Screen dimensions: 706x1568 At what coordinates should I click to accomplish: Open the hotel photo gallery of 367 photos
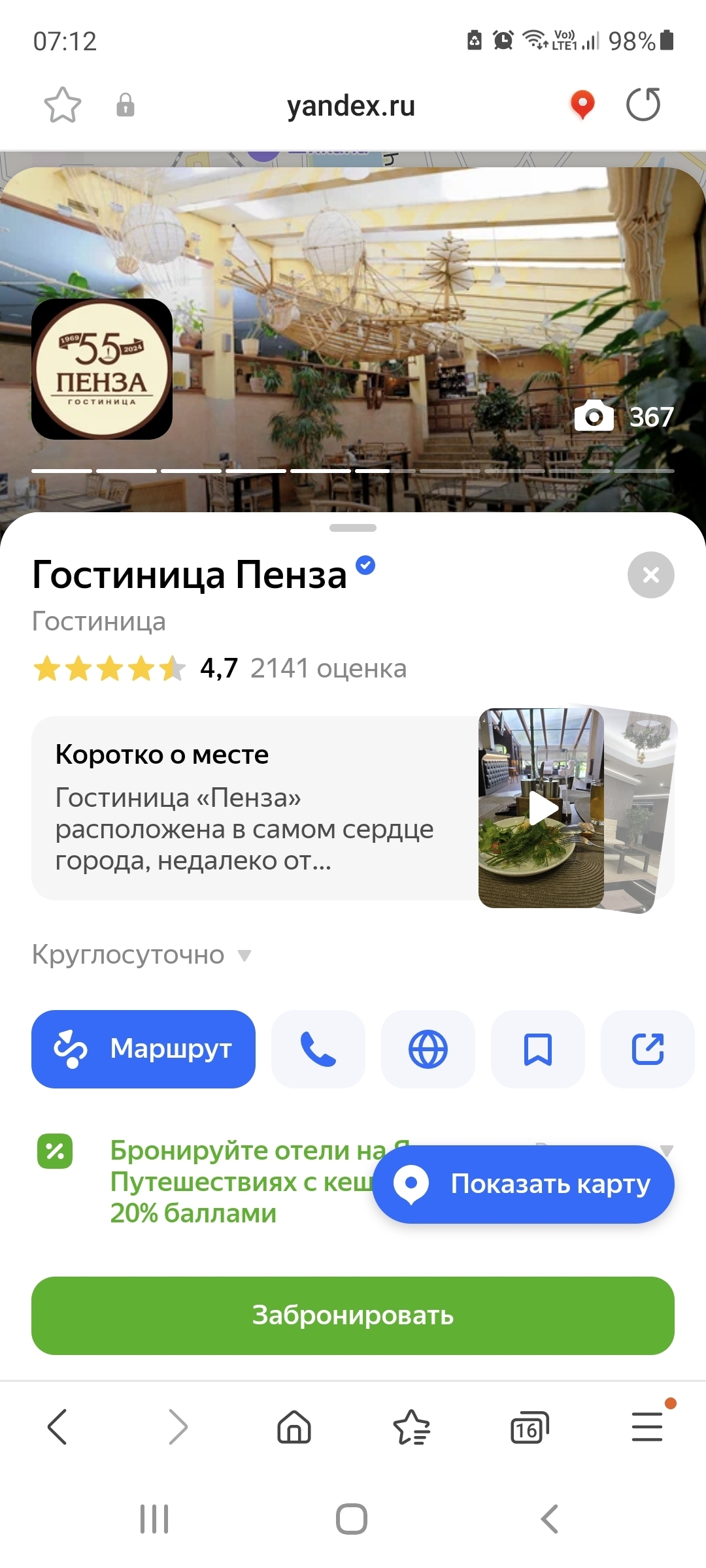click(624, 416)
